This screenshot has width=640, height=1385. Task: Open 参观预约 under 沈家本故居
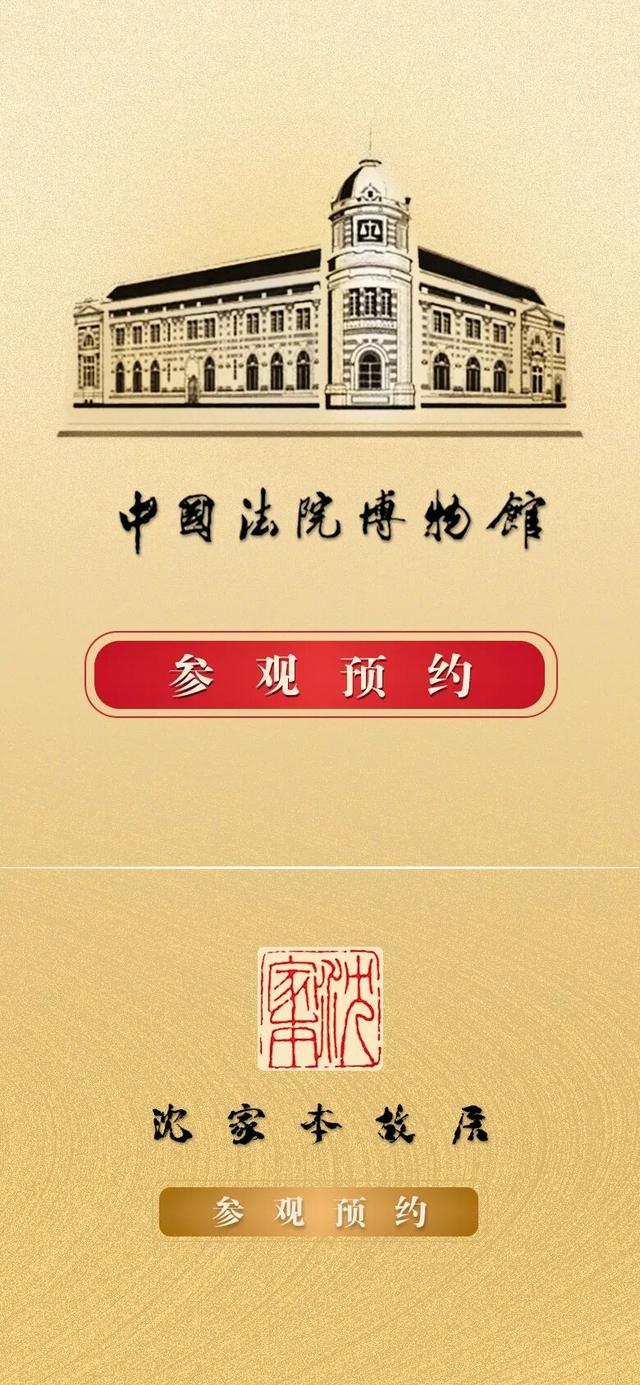[319, 1212]
